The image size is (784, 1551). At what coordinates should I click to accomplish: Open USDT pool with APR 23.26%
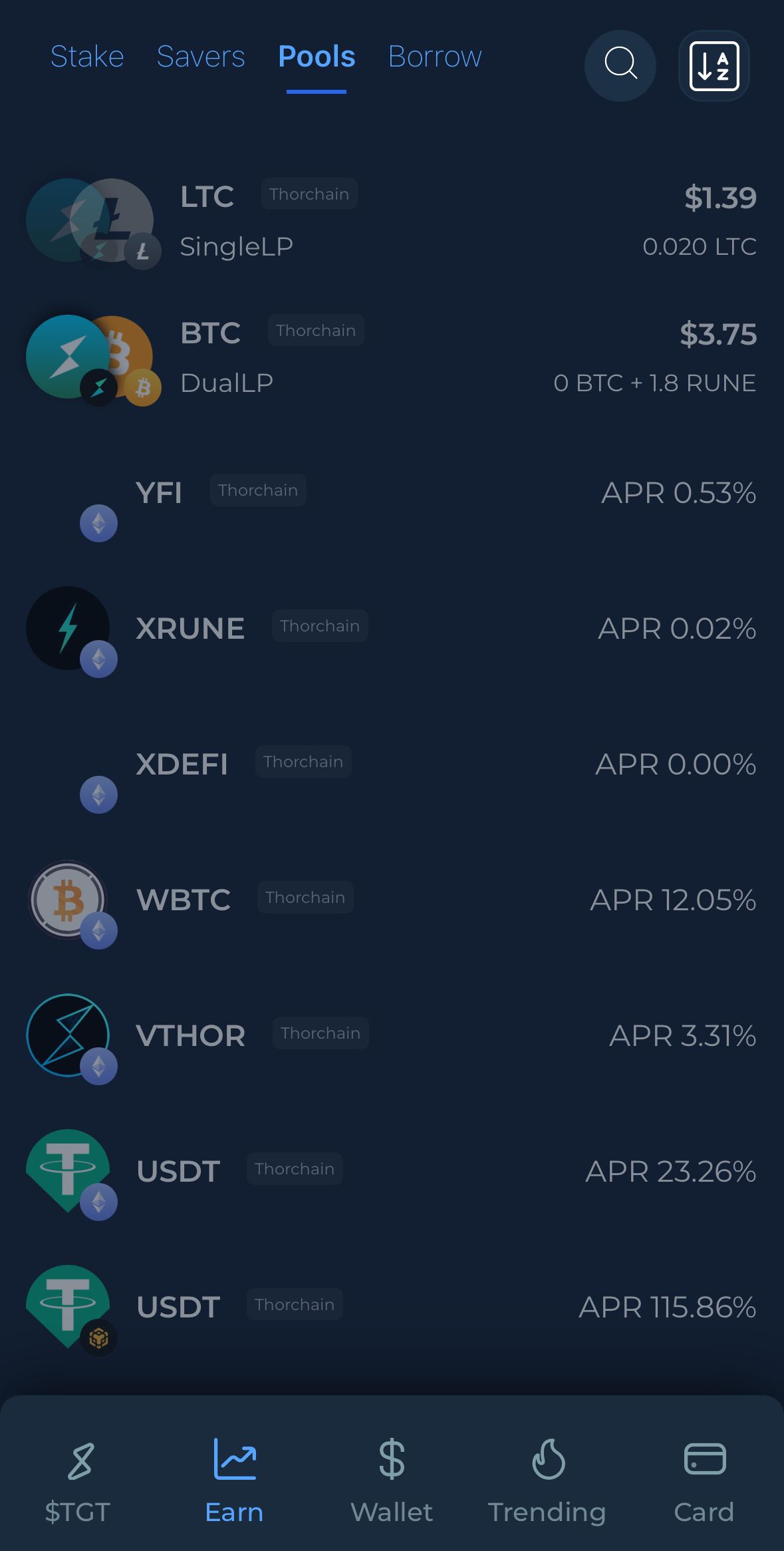point(392,1172)
